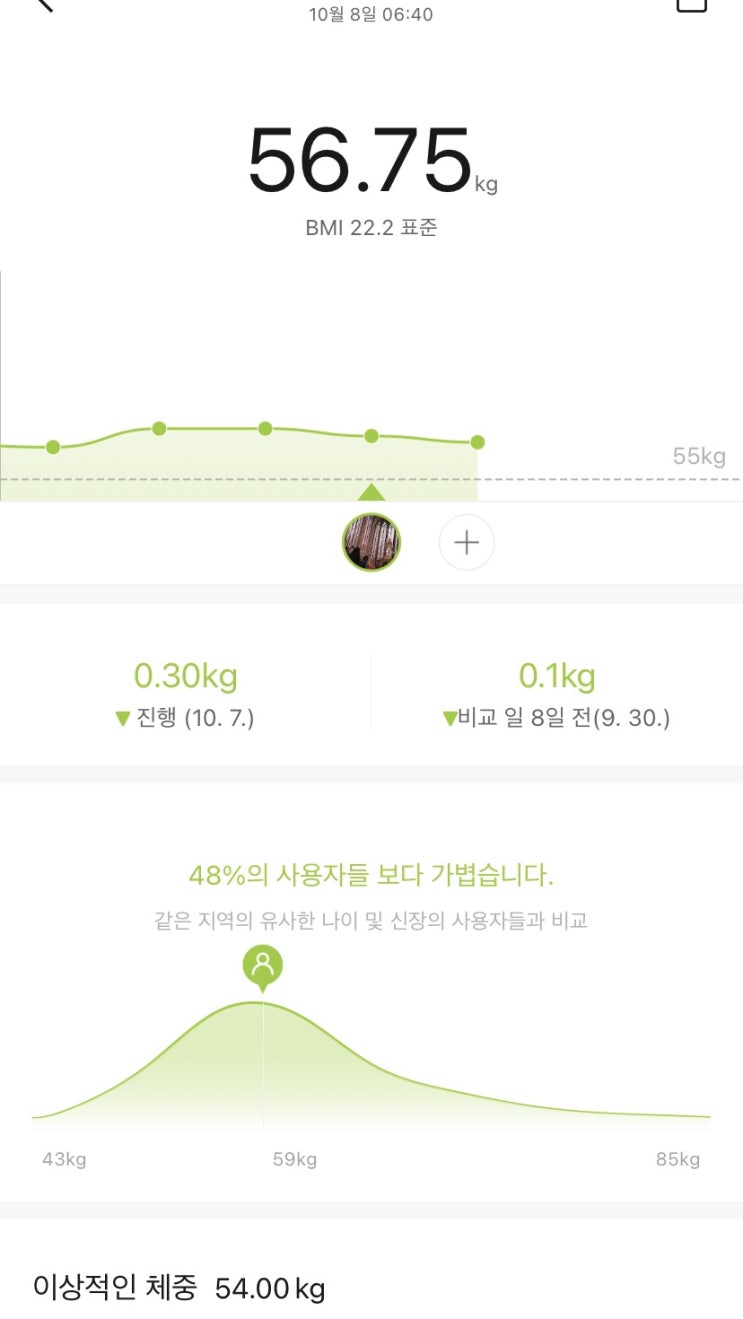Viewport: 743px width, 1319px height.
Task: Select the first data point on the weight chart
Action: (53, 447)
